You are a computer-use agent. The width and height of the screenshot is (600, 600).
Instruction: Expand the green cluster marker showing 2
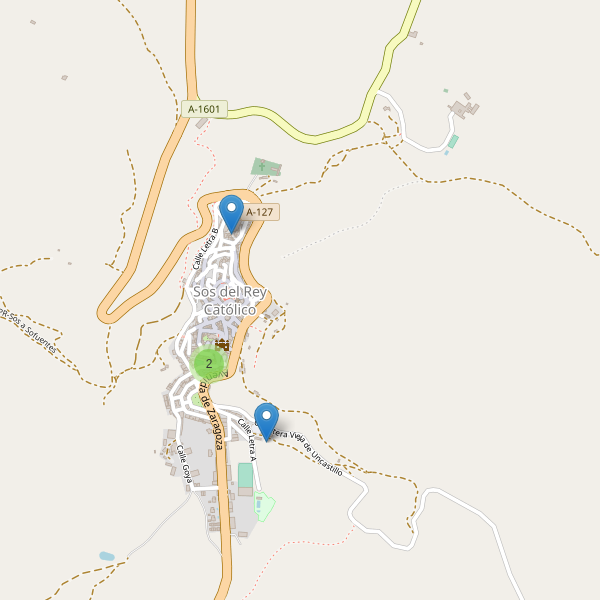(209, 363)
